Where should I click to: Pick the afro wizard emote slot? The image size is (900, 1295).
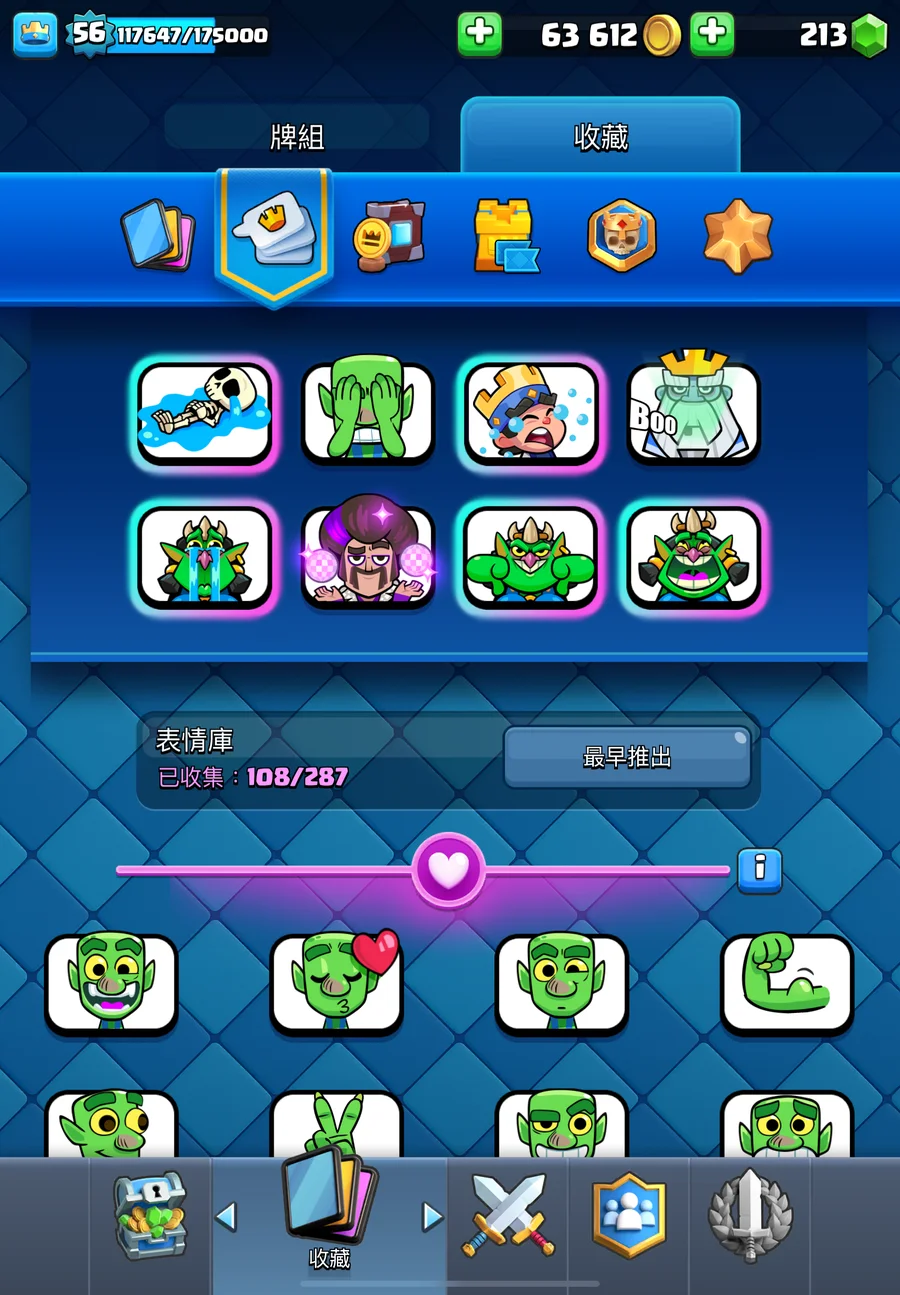368,556
